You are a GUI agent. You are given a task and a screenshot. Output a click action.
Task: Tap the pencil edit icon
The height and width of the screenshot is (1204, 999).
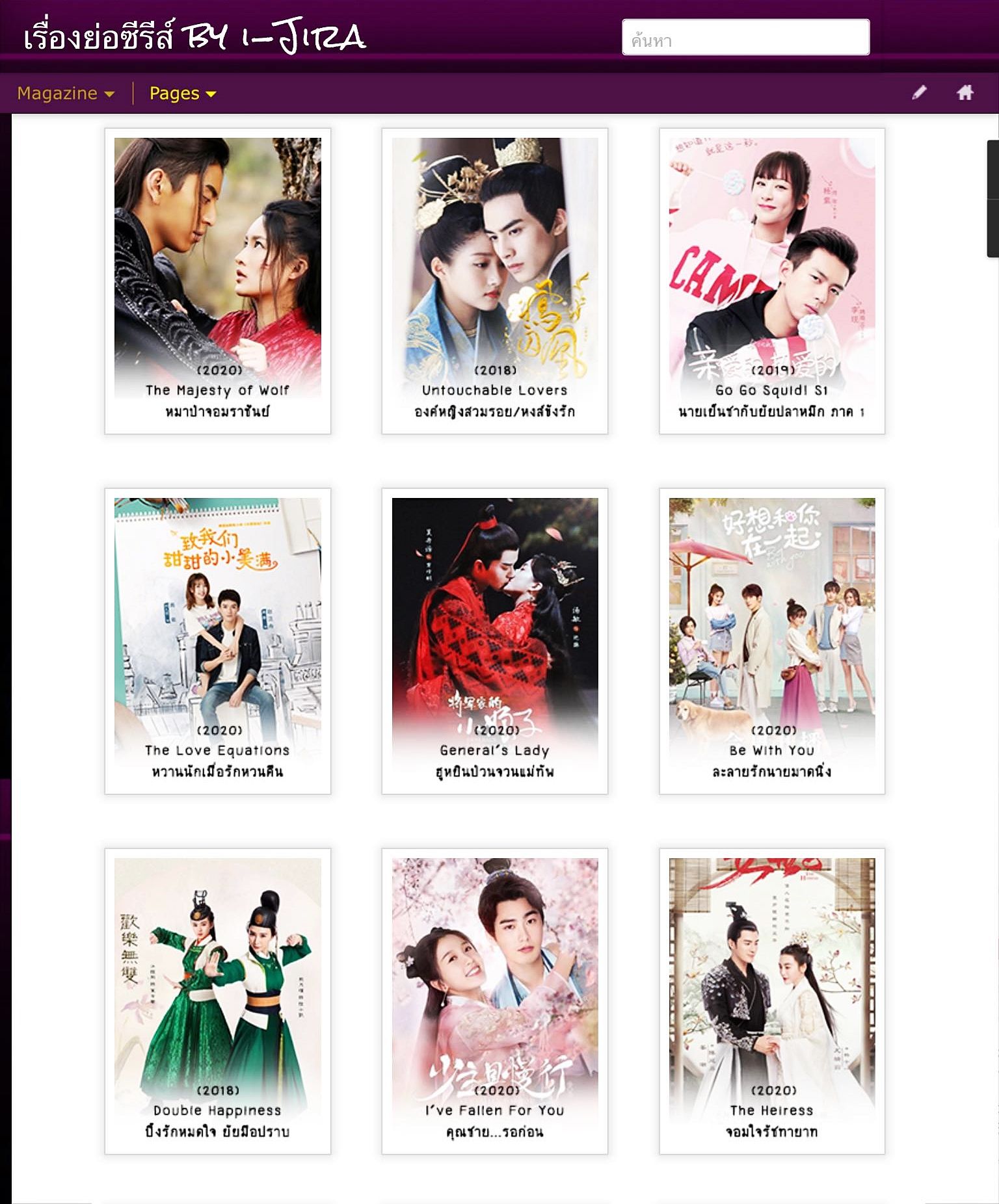coord(919,93)
